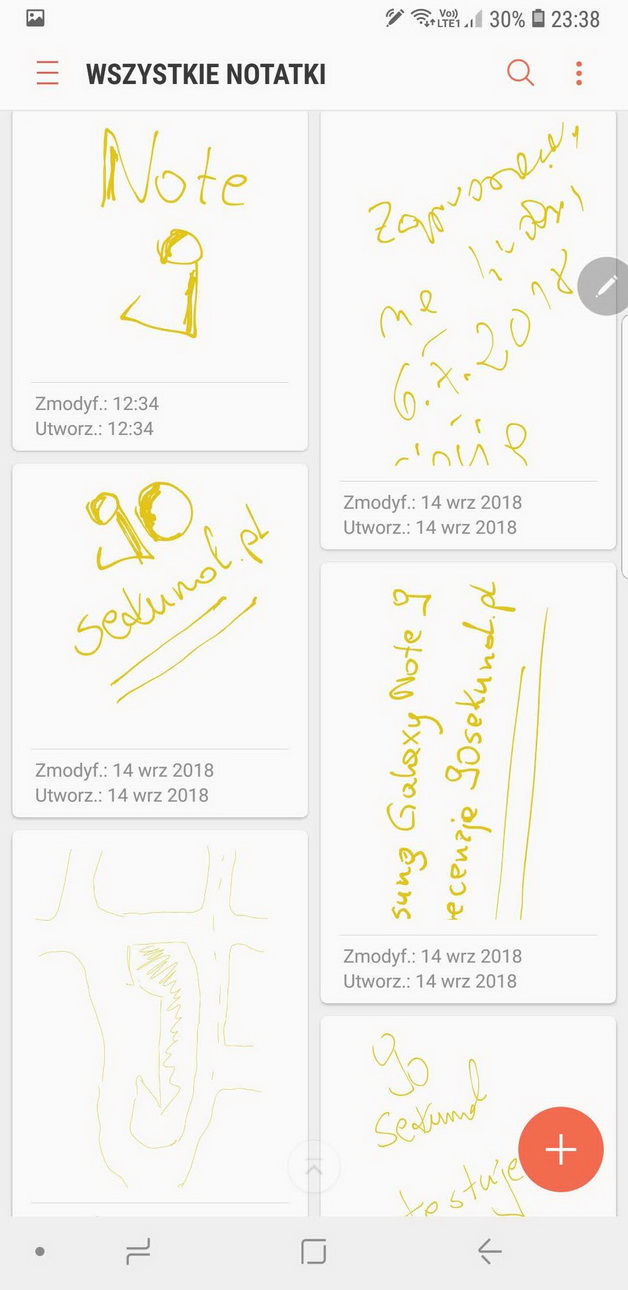Image resolution: width=628 pixels, height=1290 pixels.
Task: Open the hand-drawn map sketch note
Action: [x=160, y=1010]
